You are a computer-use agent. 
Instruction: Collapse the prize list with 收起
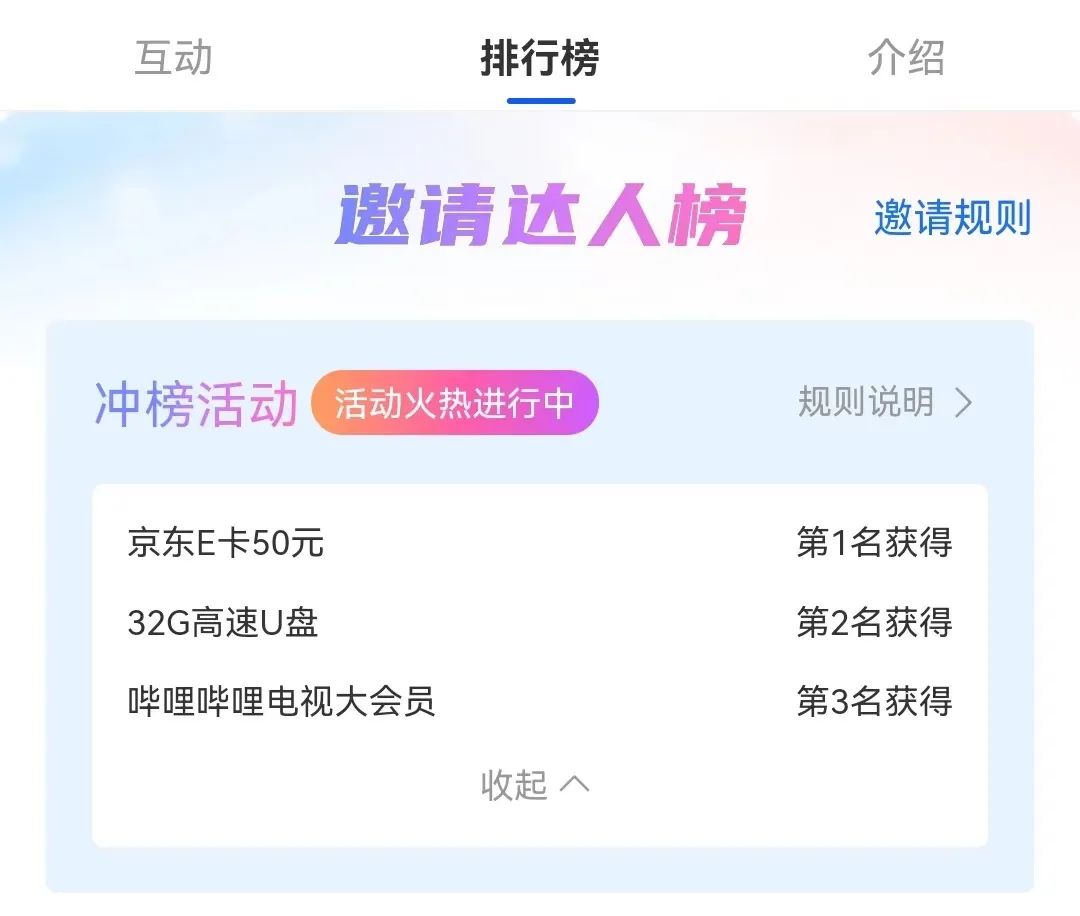[535, 784]
